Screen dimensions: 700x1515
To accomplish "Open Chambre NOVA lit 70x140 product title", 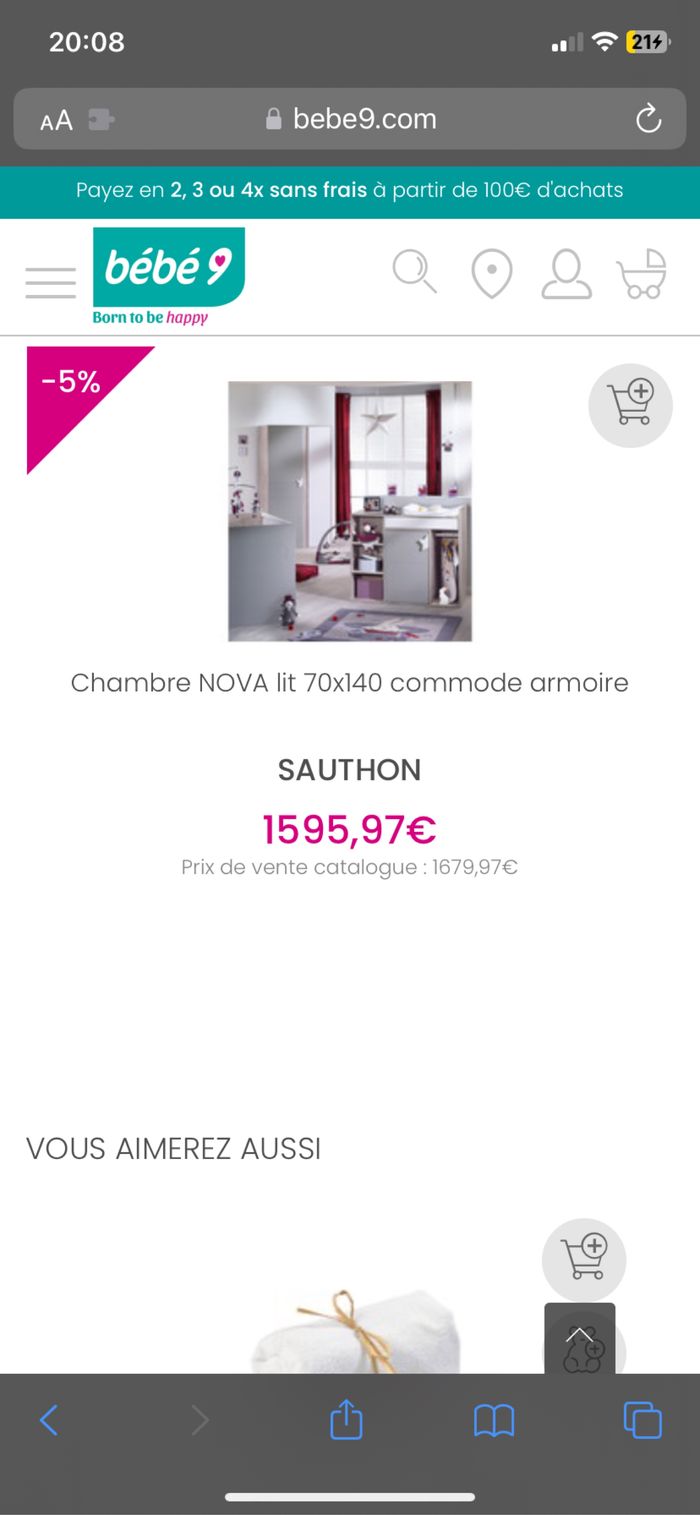I will click(x=349, y=683).
